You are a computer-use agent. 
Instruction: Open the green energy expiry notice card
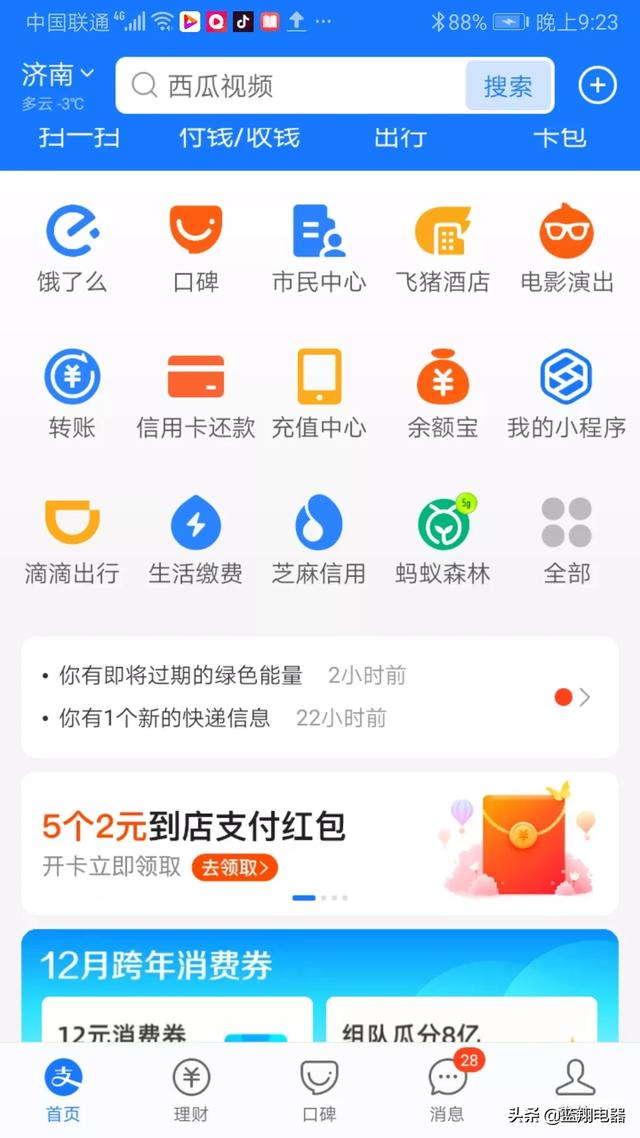point(320,697)
